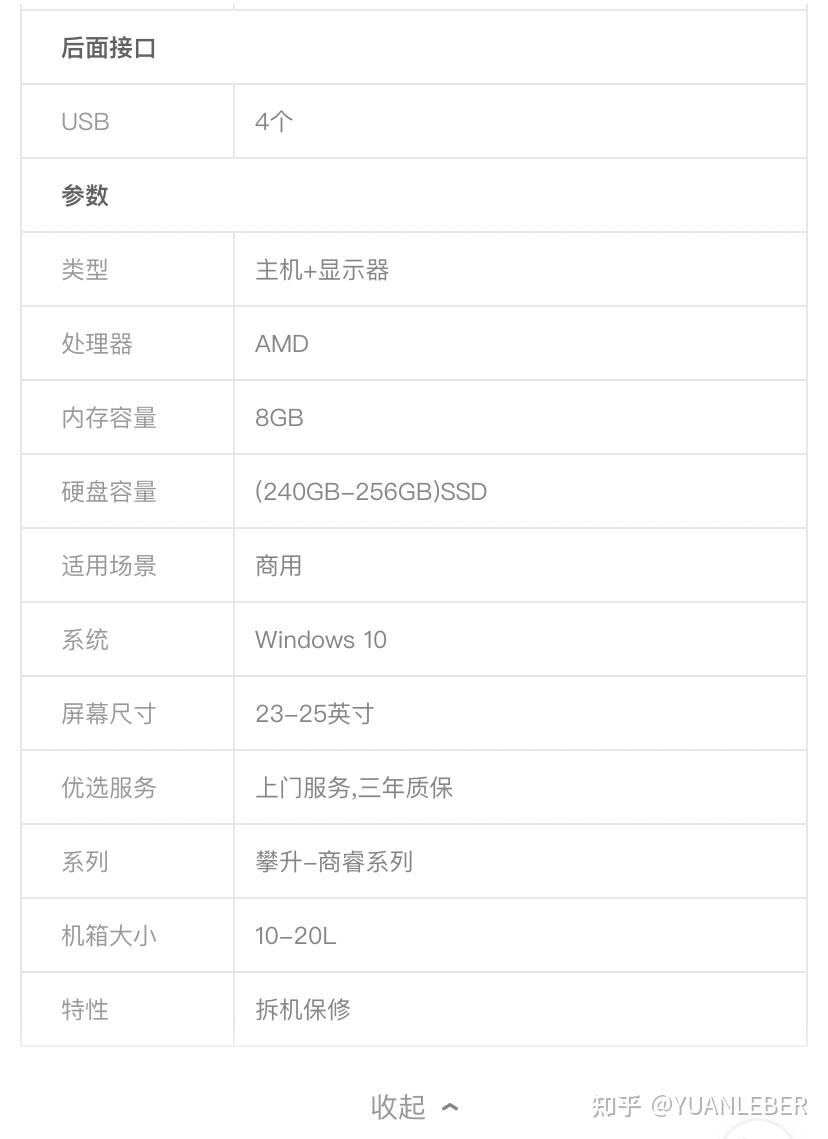
Task: Collapse the specs table via 收起
Action: coord(413,1106)
